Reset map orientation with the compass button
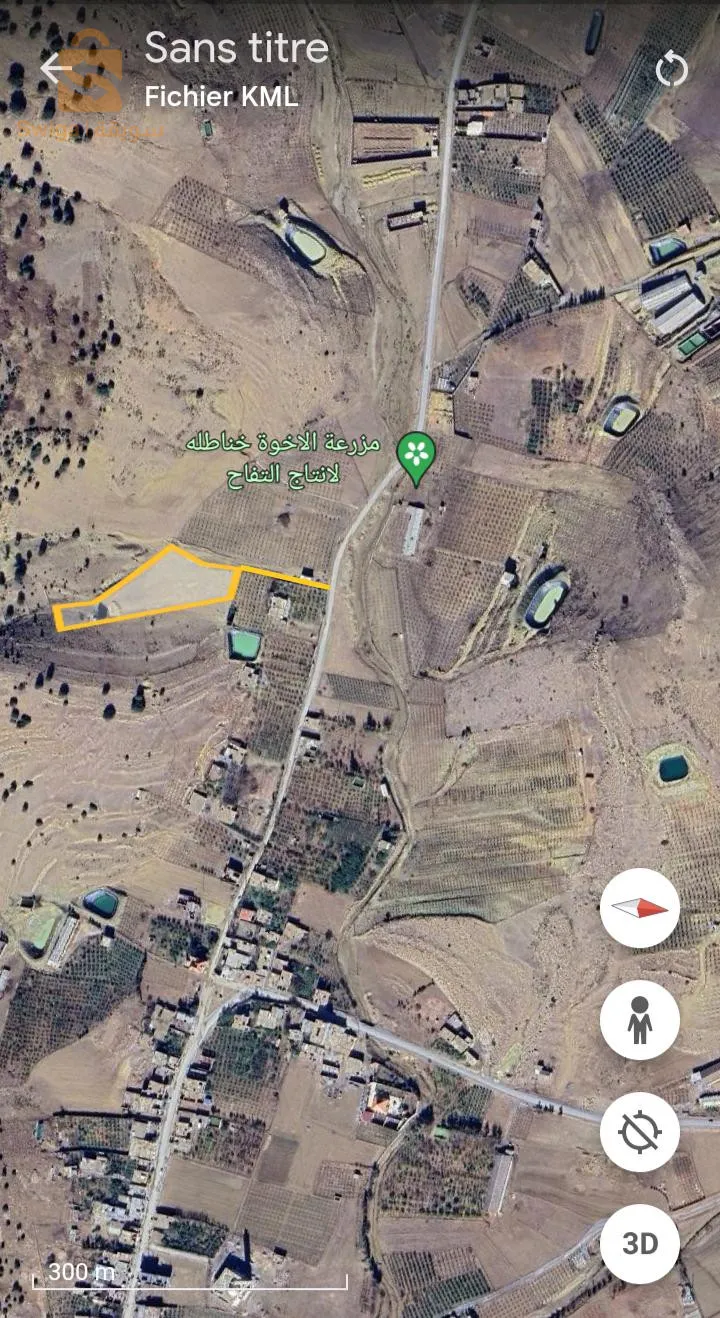Screen dimensions: 720x1318 tap(640, 908)
